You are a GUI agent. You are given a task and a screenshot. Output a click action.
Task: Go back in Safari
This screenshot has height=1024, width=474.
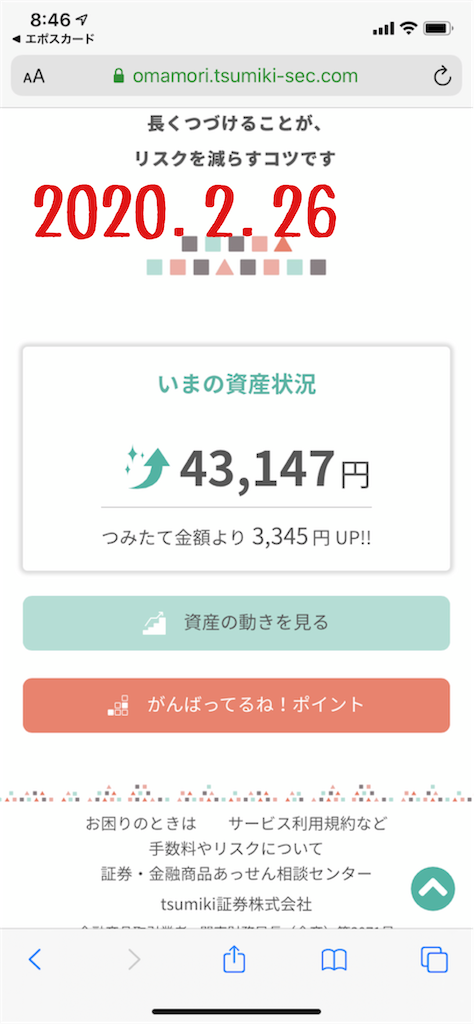(x=35, y=959)
